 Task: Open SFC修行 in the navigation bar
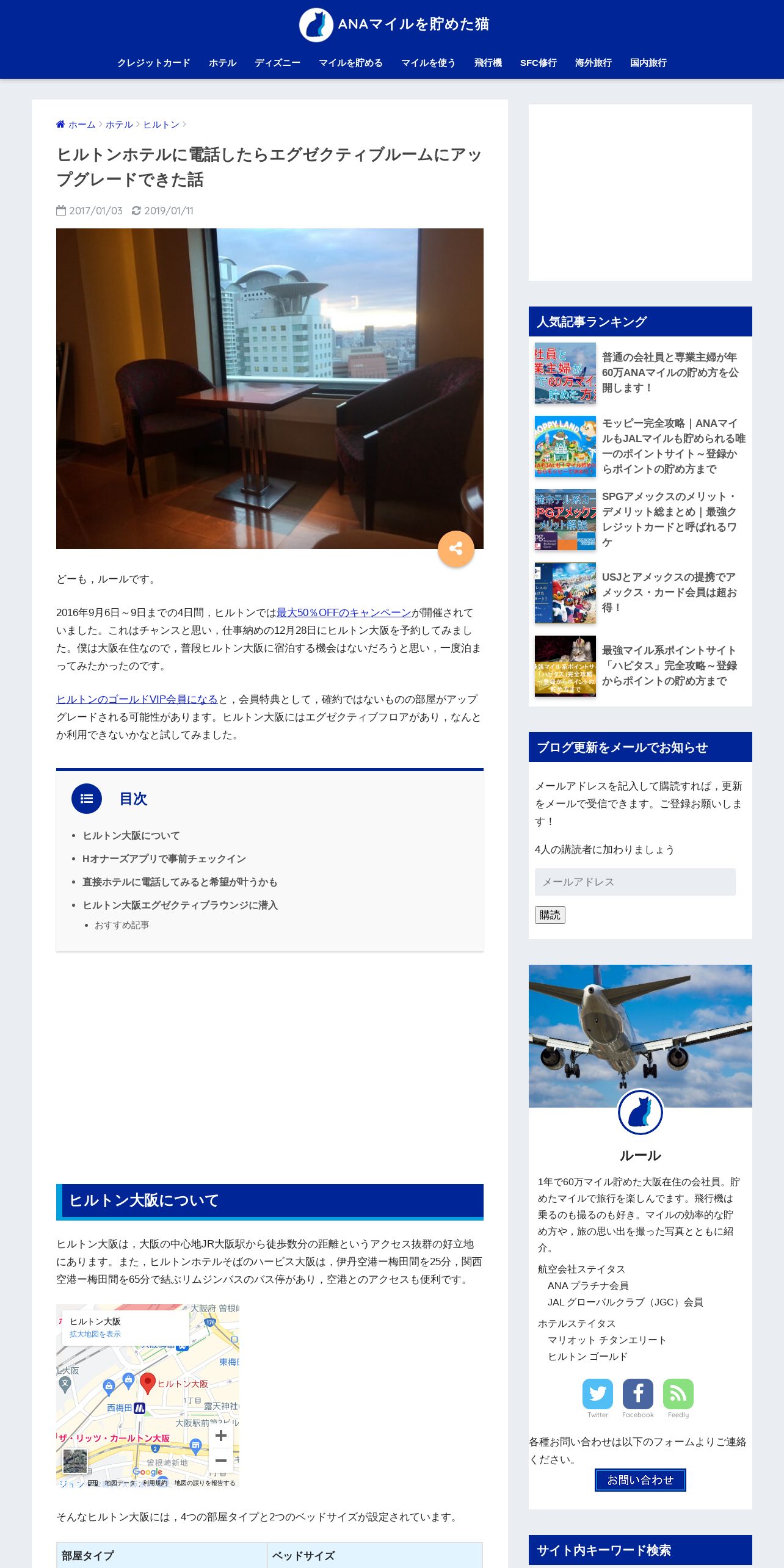(538, 63)
